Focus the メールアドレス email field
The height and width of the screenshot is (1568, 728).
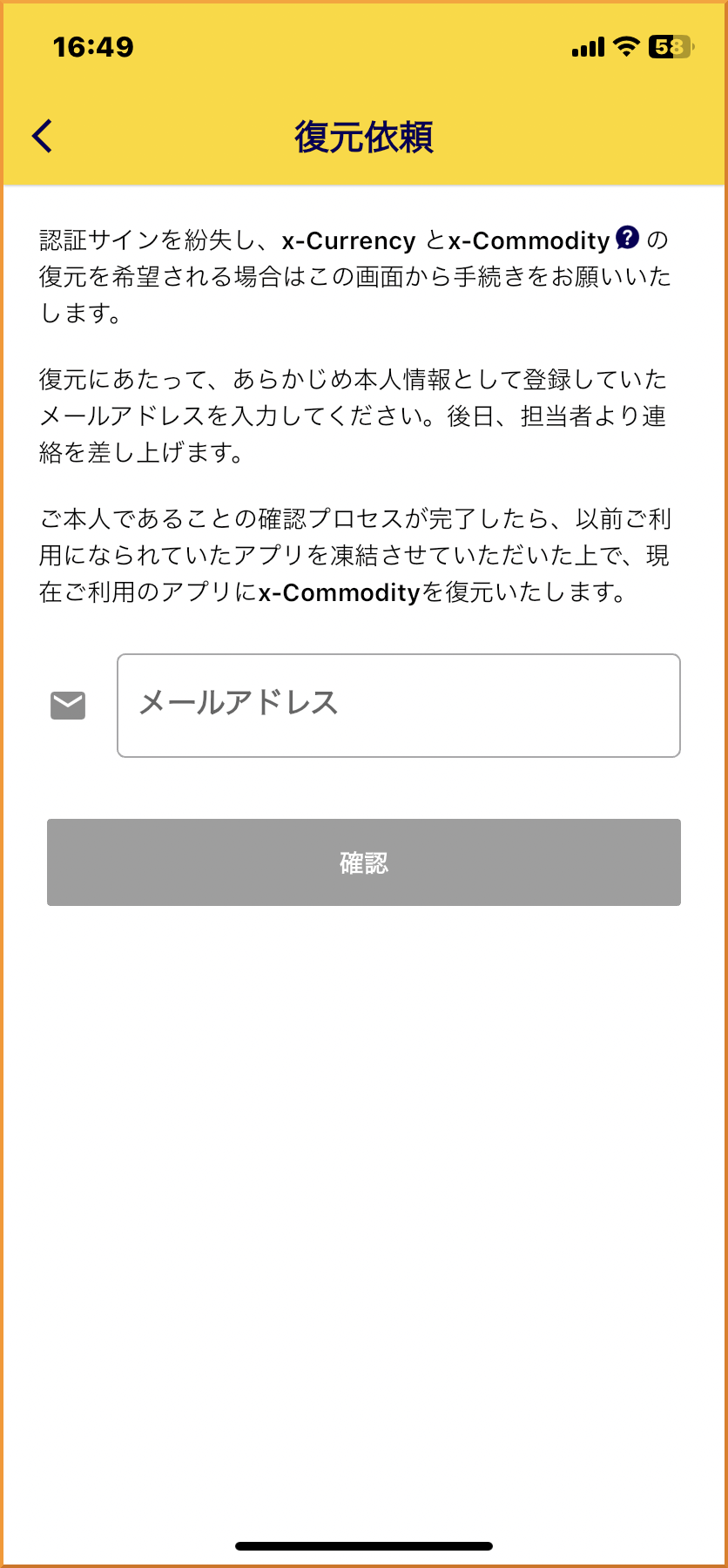tap(399, 706)
